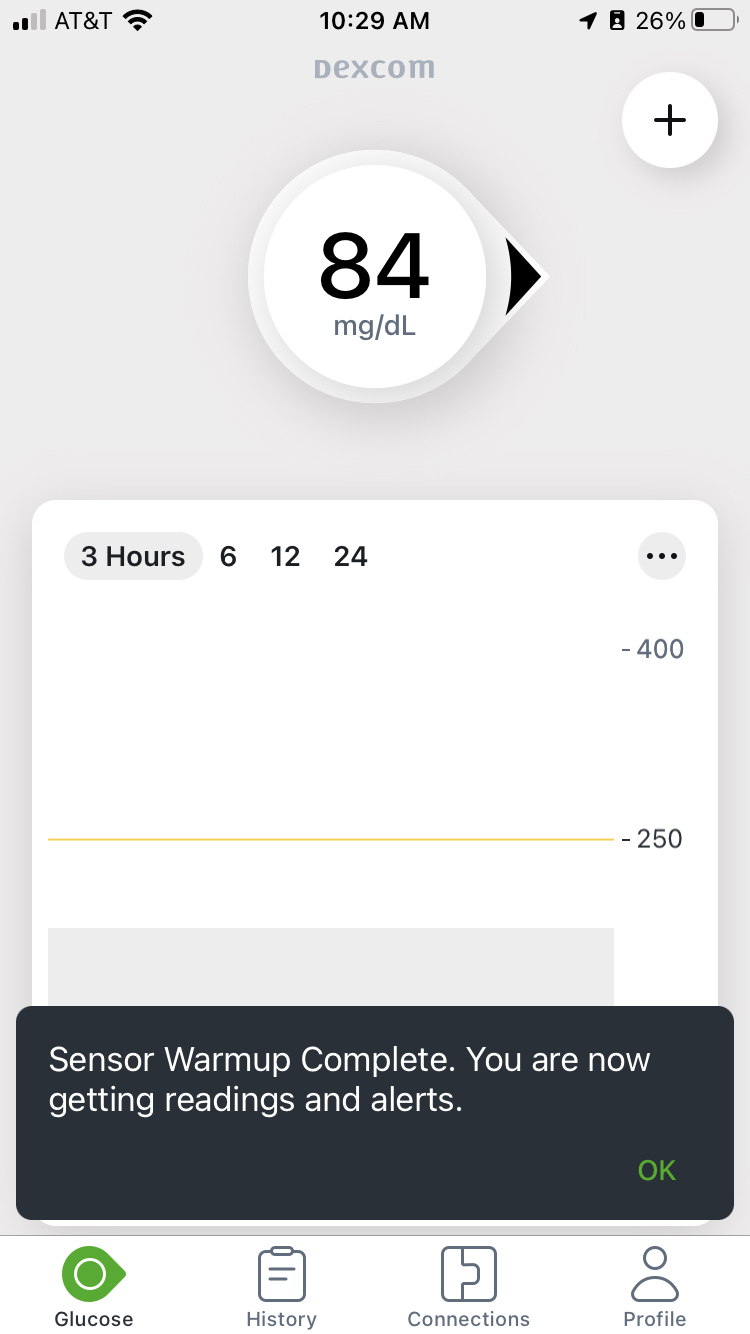
Task: Select the 3 Hours graph range
Action: click(133, 556)
